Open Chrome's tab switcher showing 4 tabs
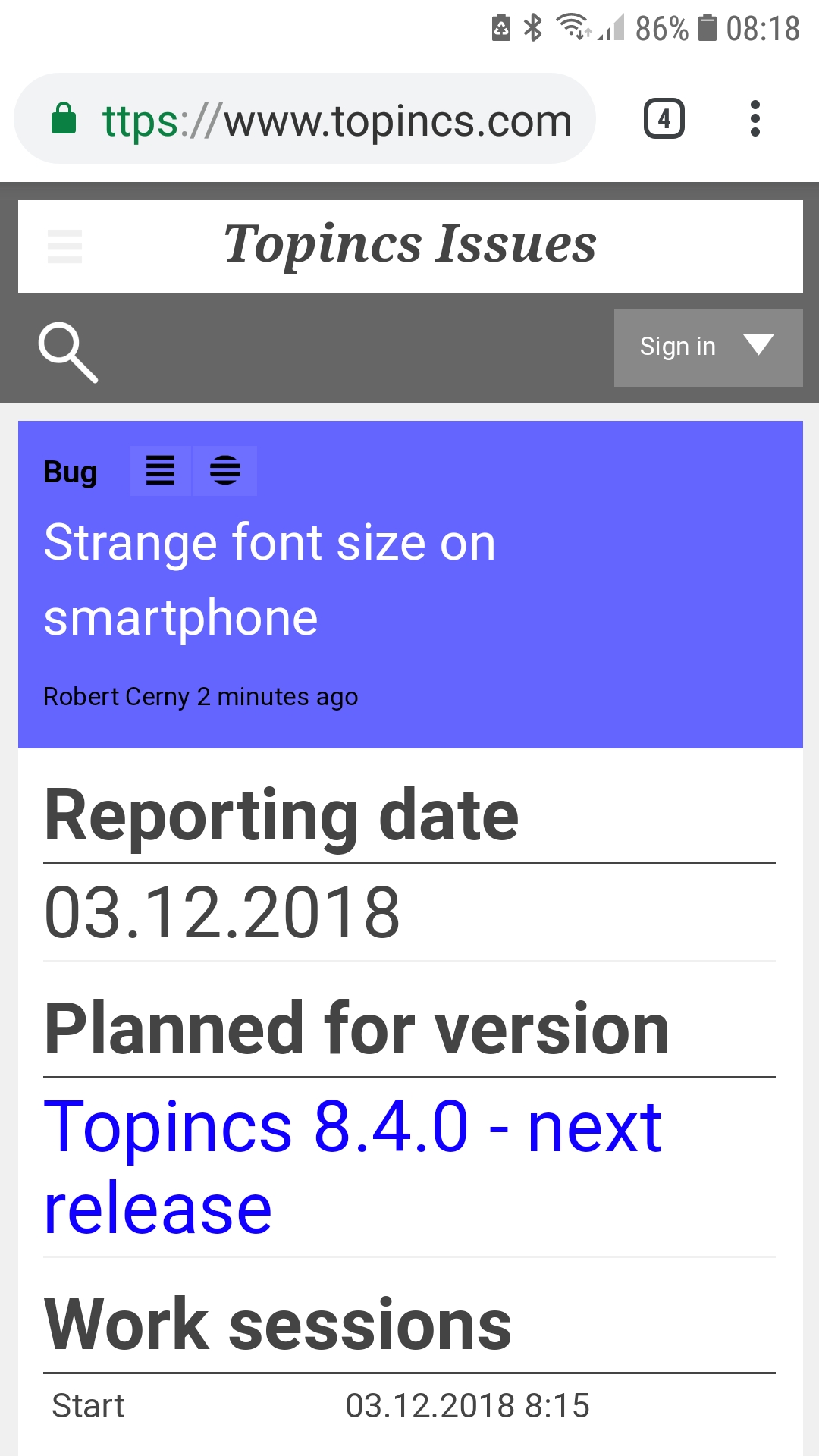819x1456 pixels. point(664,119)
